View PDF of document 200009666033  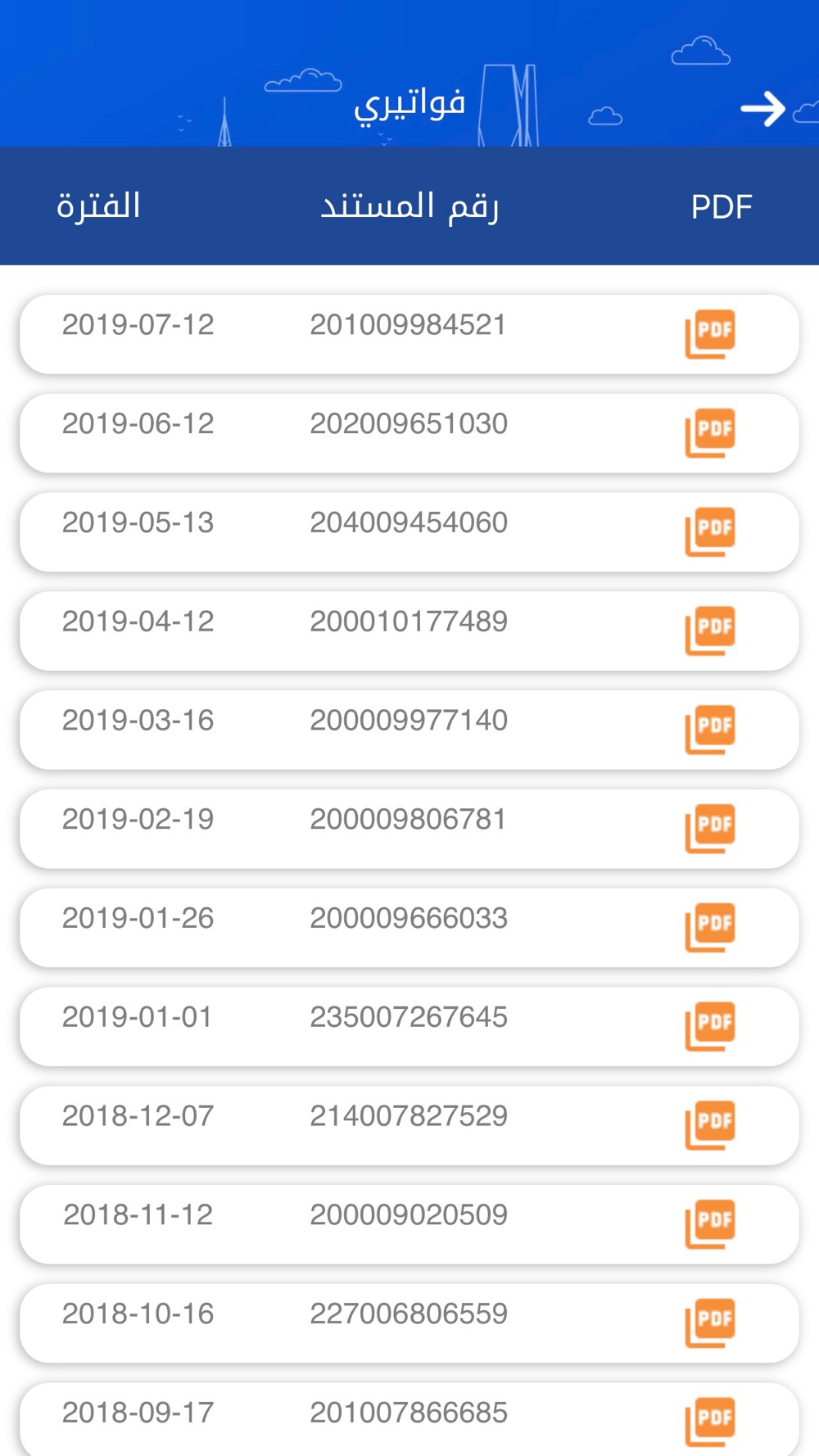(710, 927)
